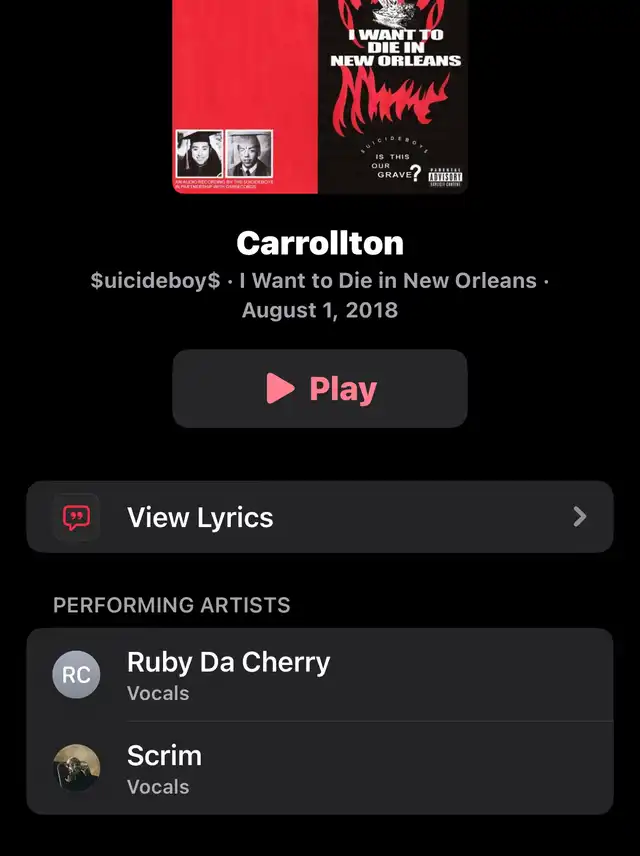
Task: Open performing artist Ruby Da Cherry
Action: [x=320, y=675]
